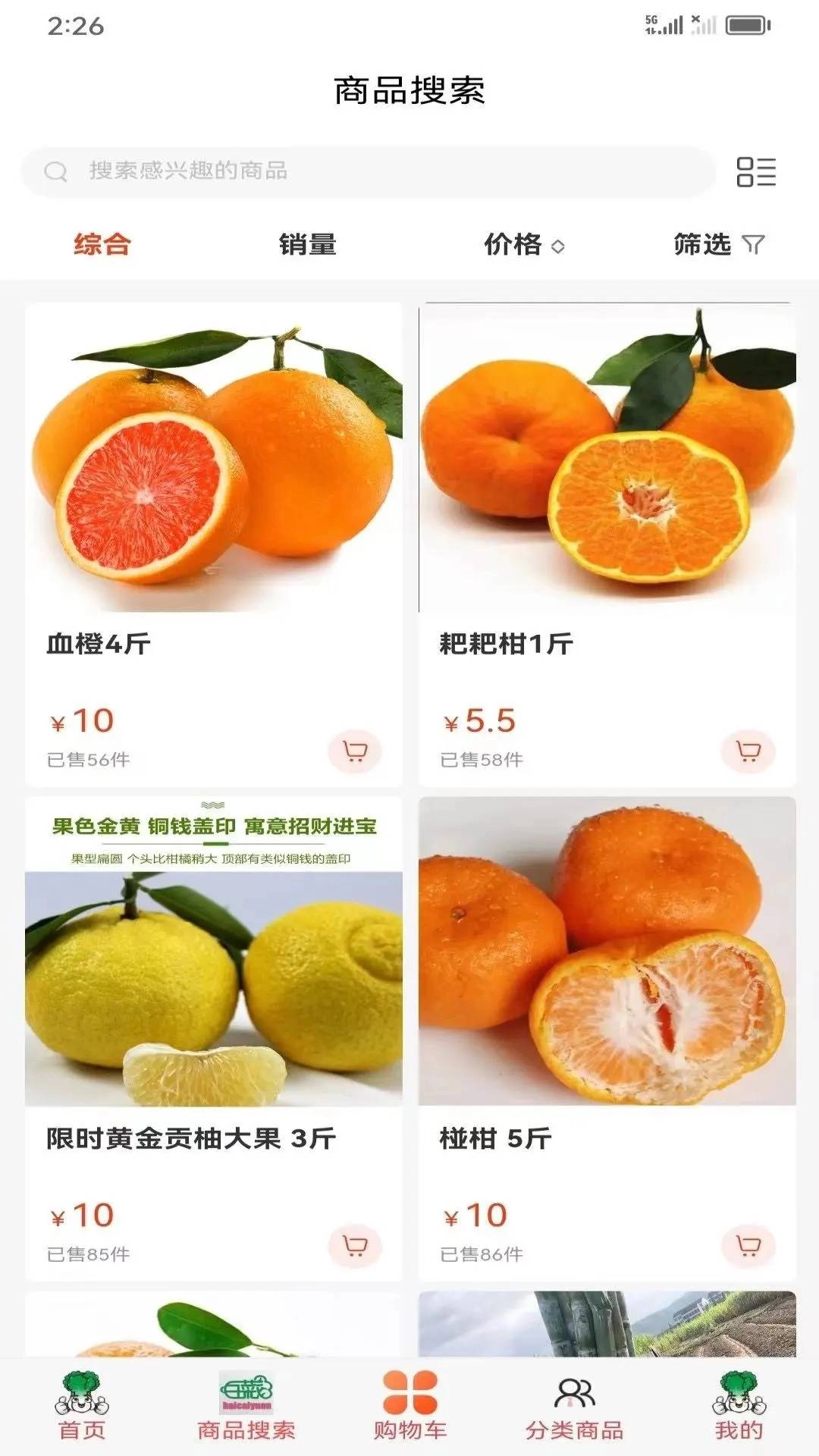Open the 我的 profile tab

(x=738, y=1407)
